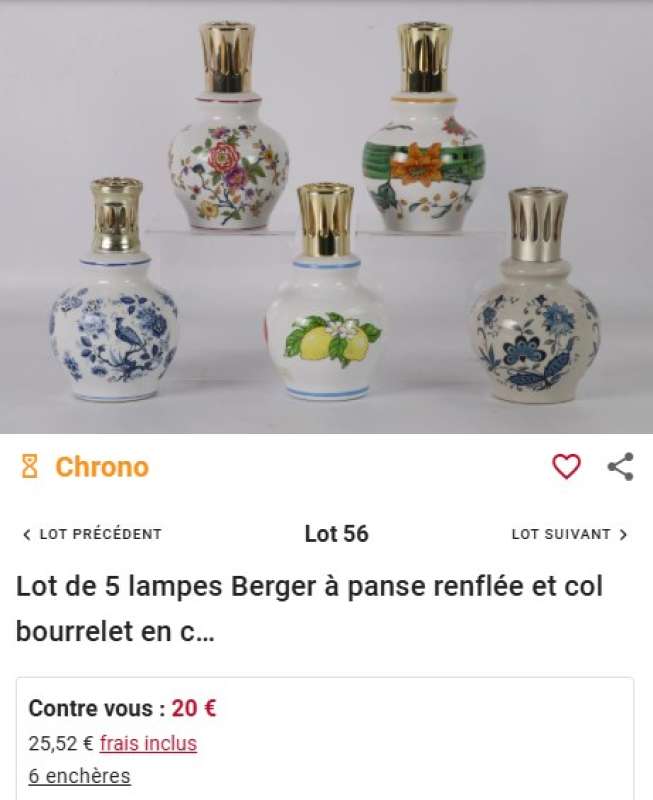View the 6 enchères history

79,776
